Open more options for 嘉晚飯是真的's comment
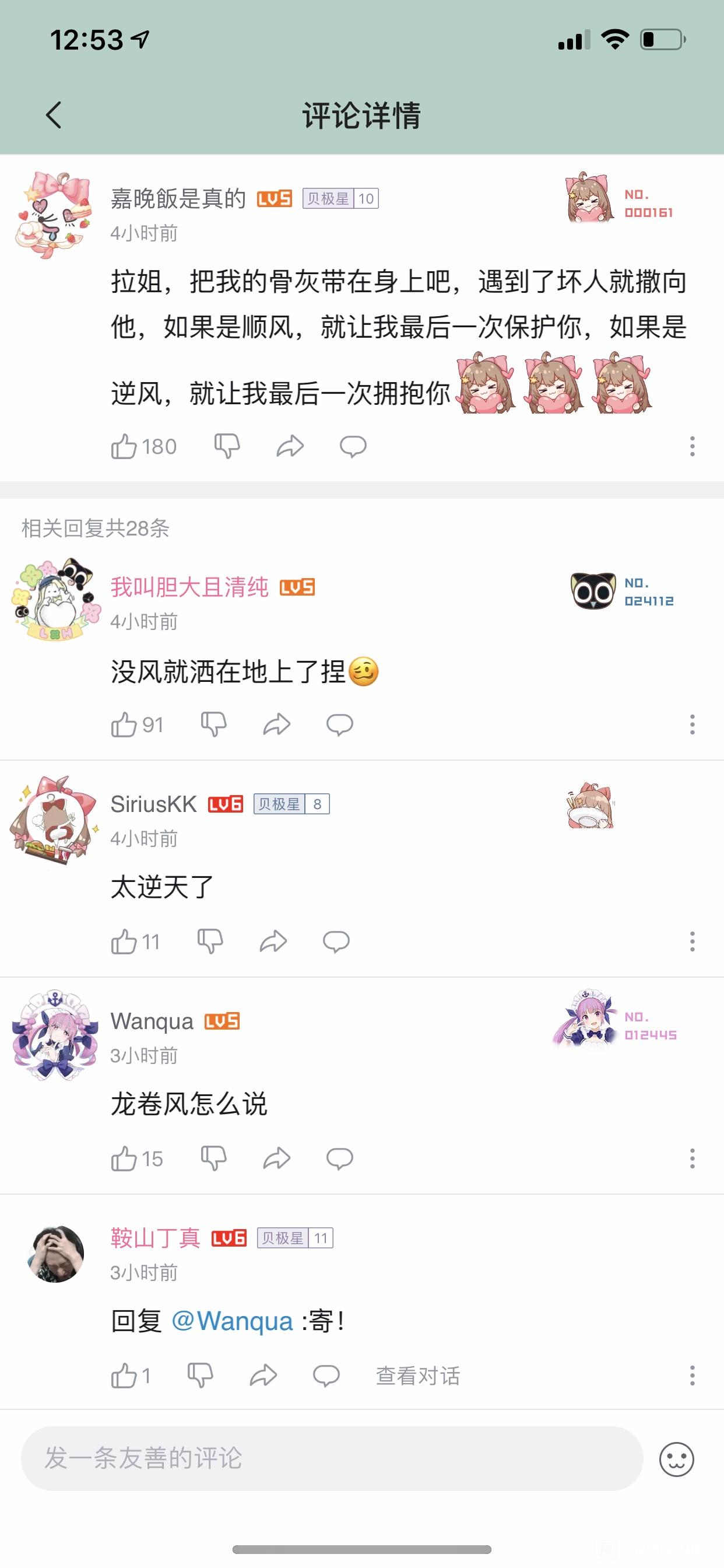Viewport: 724px width, 1568px height. (x=692, y=447)
